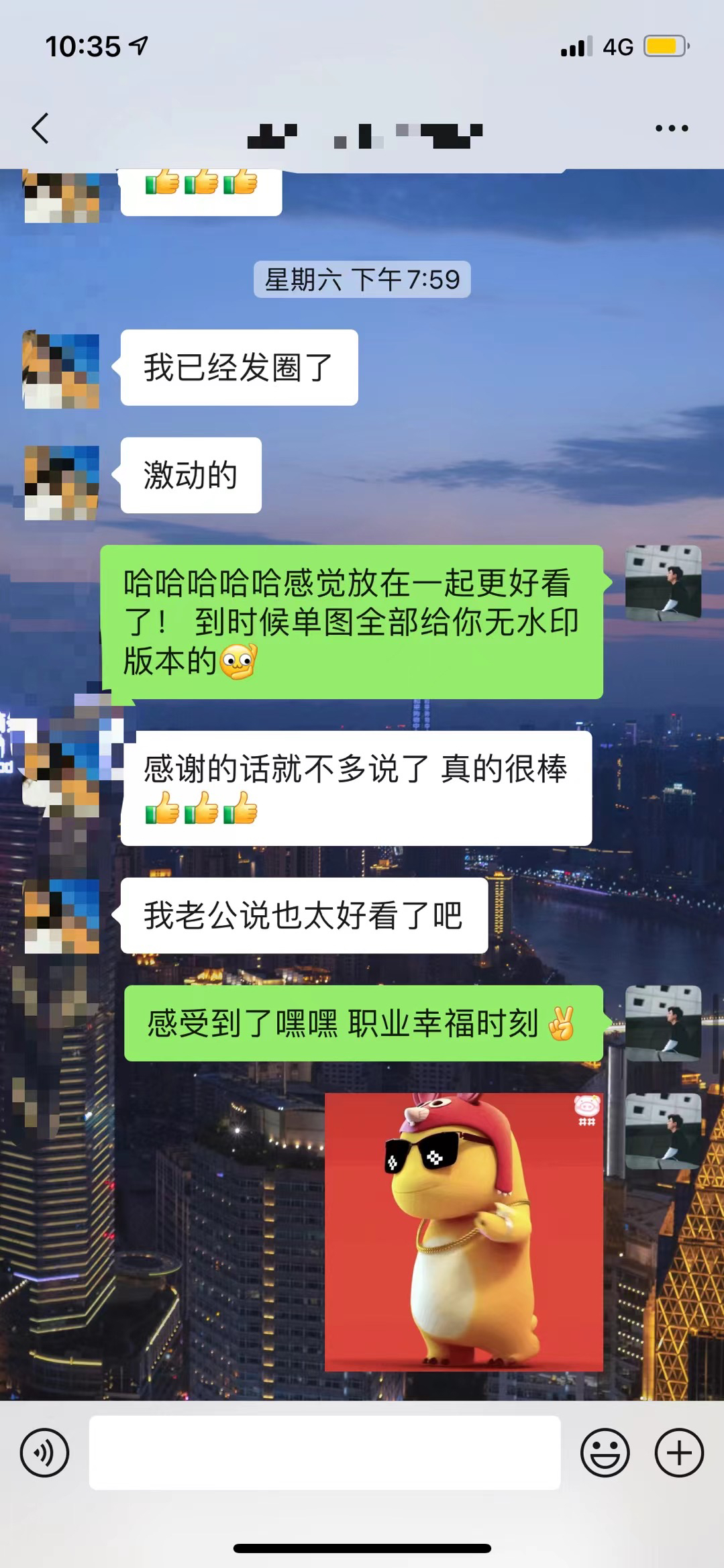724x1568 pixels.
Task: Focus the message text field
Action: point(325,1453)
